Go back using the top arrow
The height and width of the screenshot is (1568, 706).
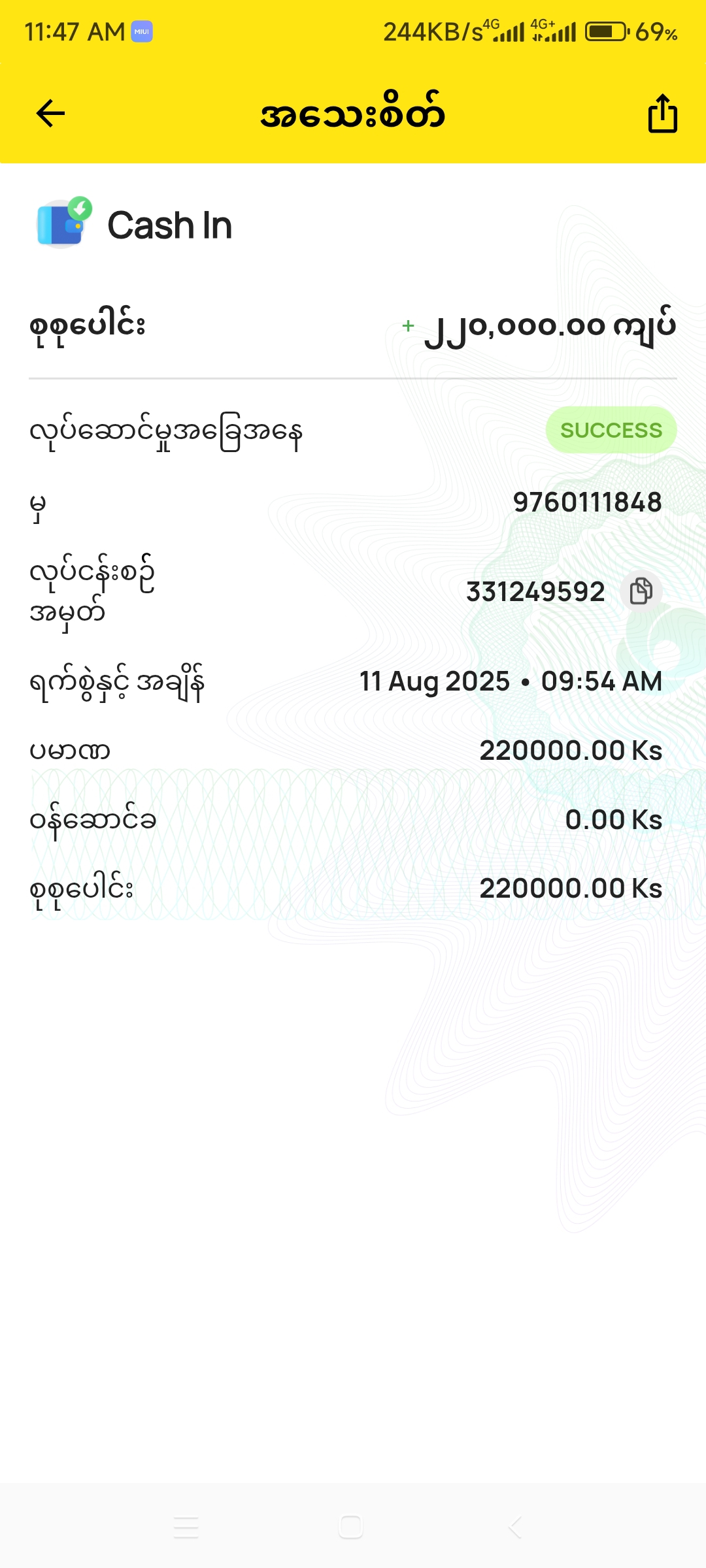pyautogui.click(x=50, y=114)
